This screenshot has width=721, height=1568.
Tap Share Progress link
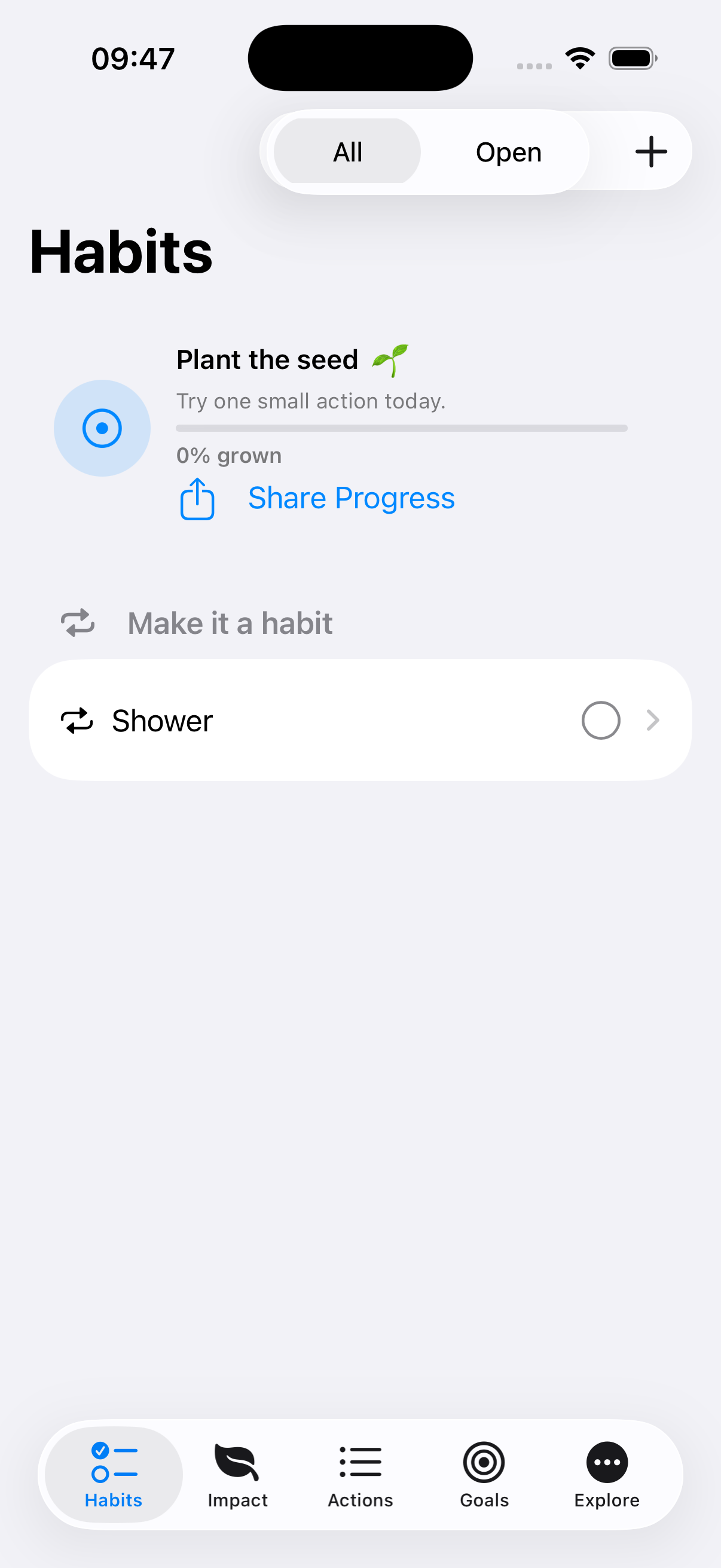coord(351,498)
